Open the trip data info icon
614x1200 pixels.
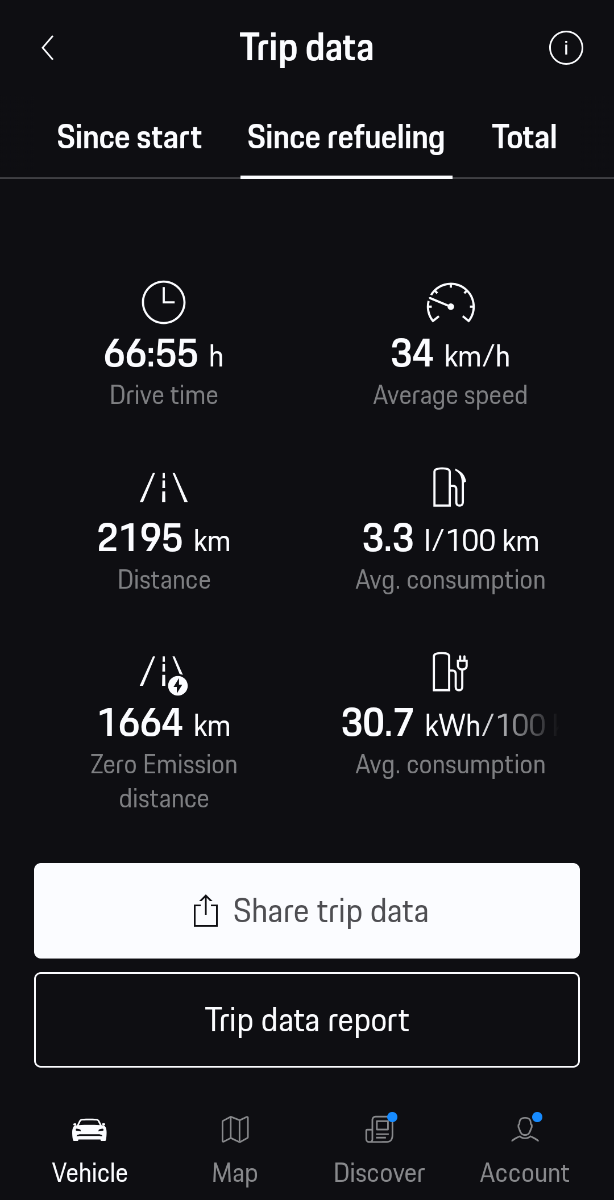566,48
